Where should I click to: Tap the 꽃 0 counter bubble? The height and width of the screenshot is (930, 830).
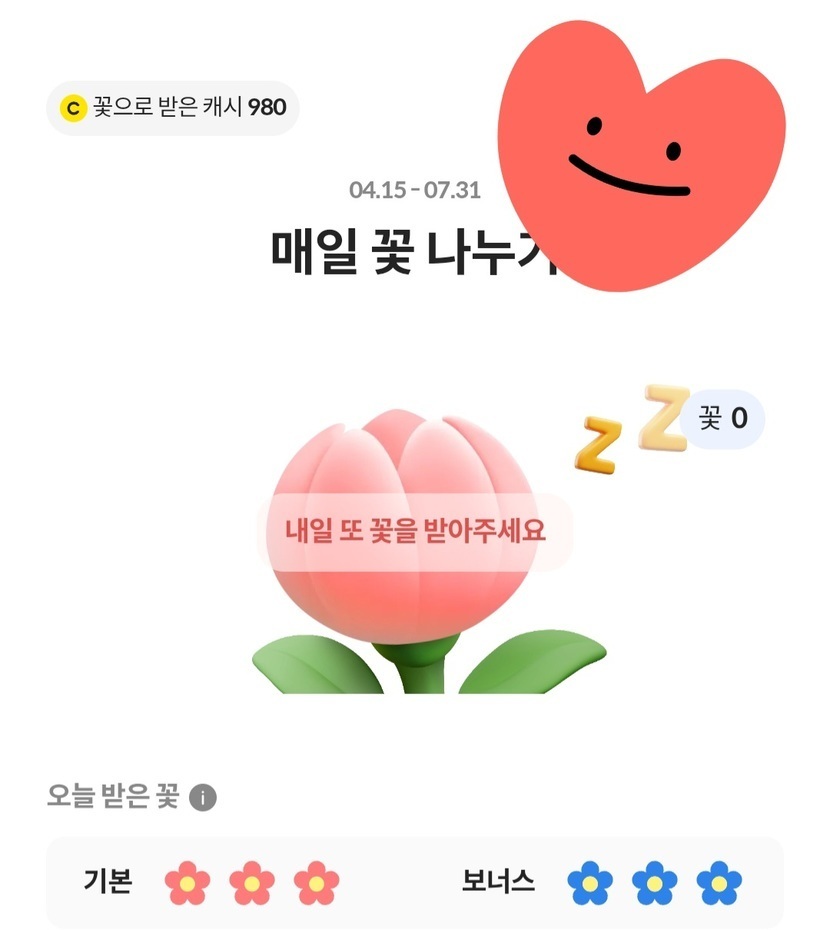pos(724,418)
